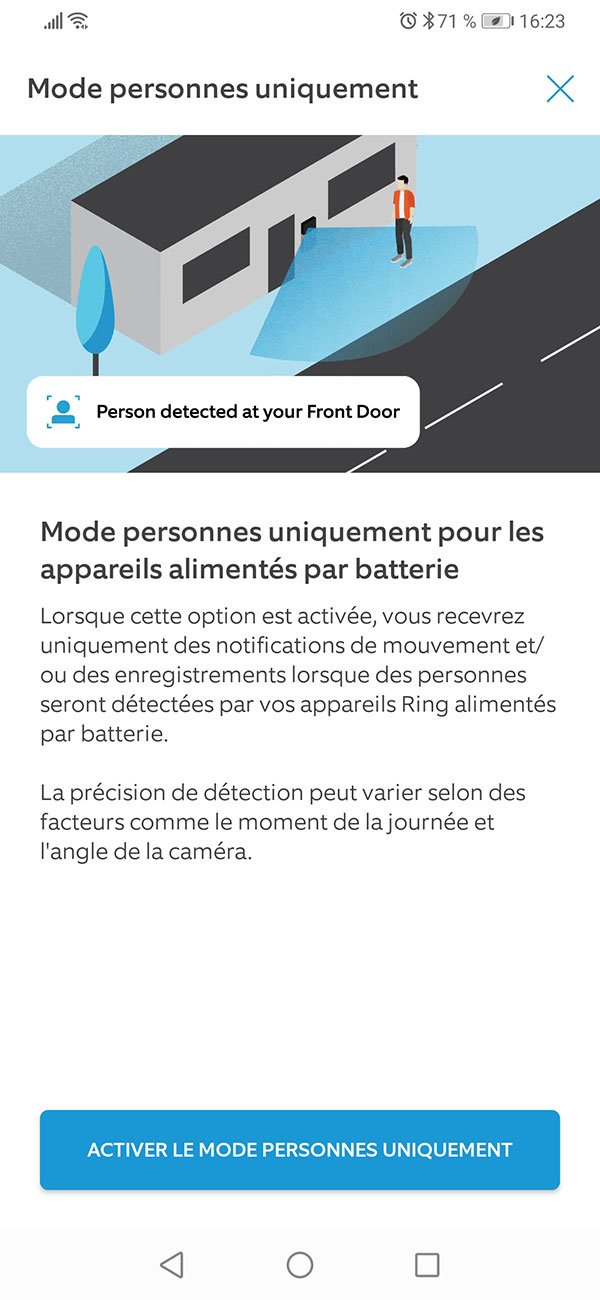The height and width of the screenshot is (1300, 600).
Task: Go back with the system back button
Action: pos(172,1265)
